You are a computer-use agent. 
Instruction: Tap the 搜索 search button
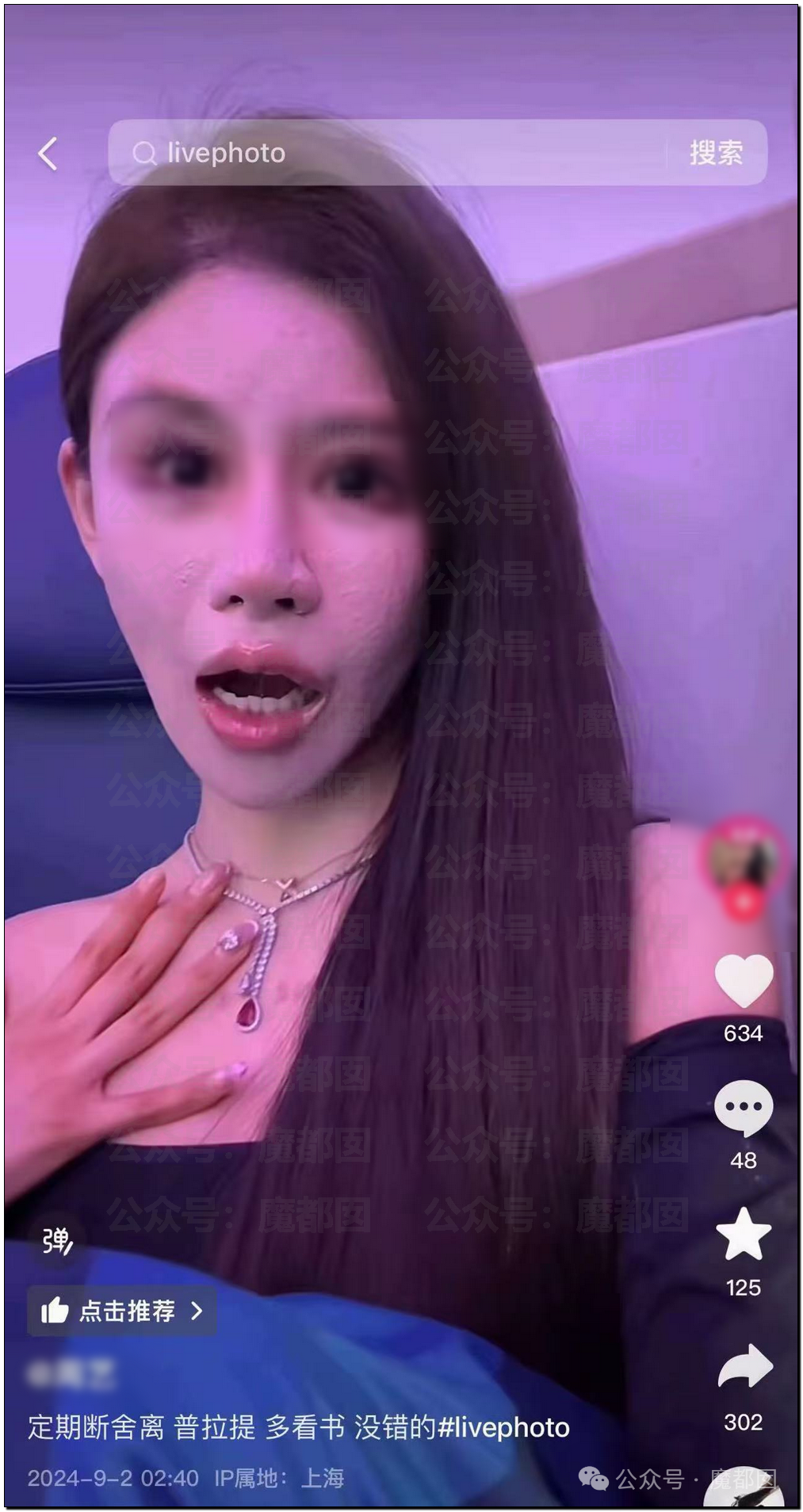[716, 153]
